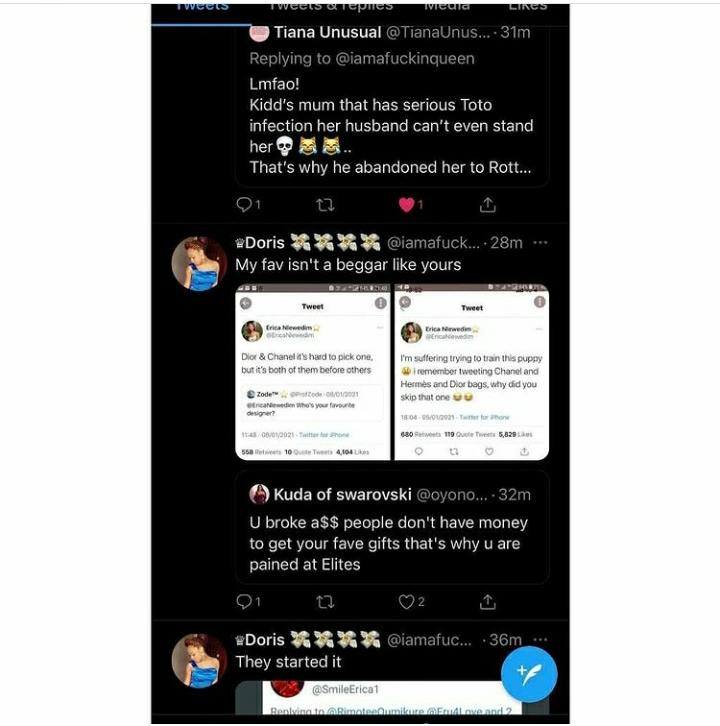Retweet the tweet quoting Tiana Unusual
Screen dimensions: 720x726
point(324,205)
